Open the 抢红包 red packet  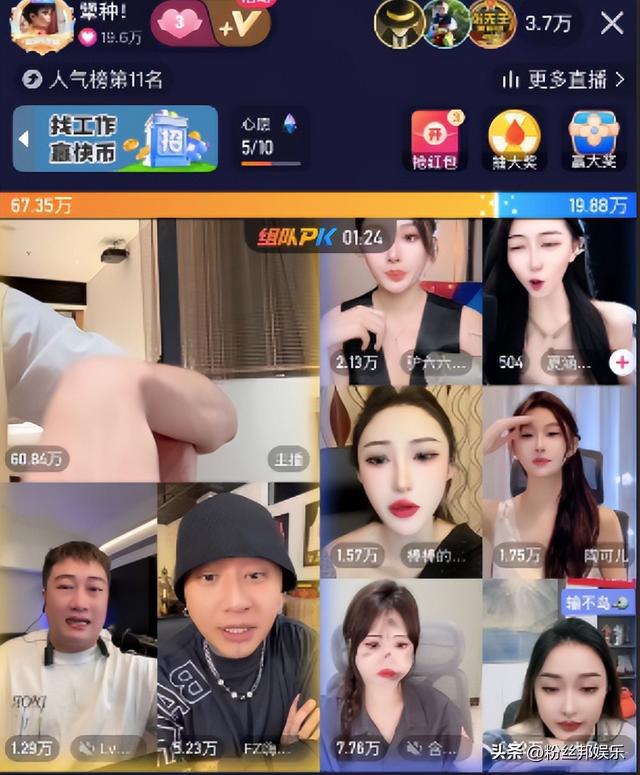435,139
